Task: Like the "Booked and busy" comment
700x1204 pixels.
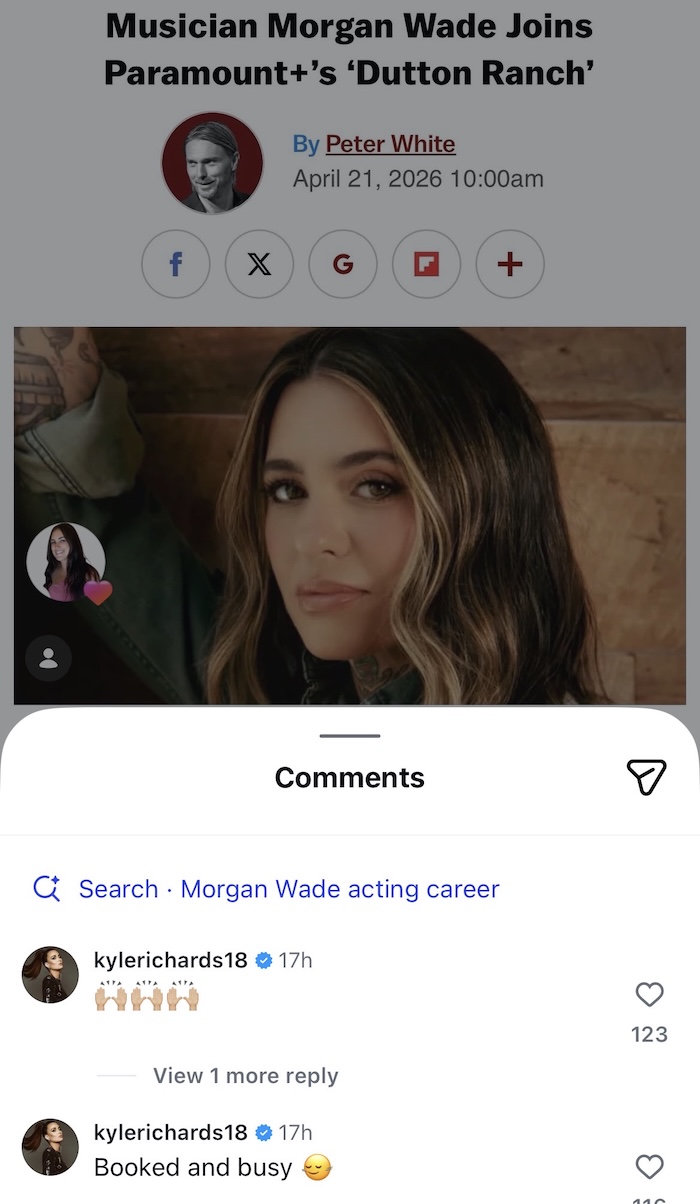Action: tap(649, 1166)
